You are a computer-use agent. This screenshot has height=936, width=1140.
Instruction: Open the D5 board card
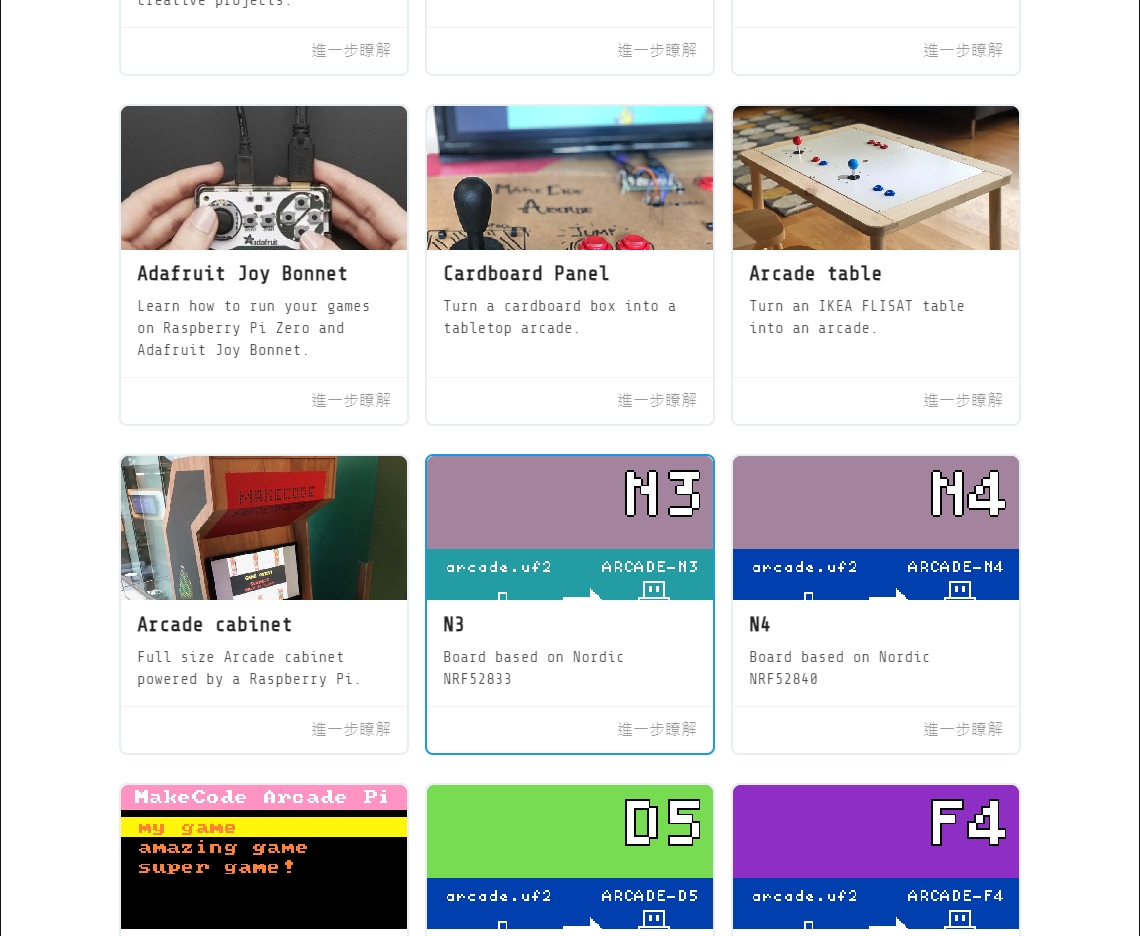pyautogui.click(x=569, y=860)
